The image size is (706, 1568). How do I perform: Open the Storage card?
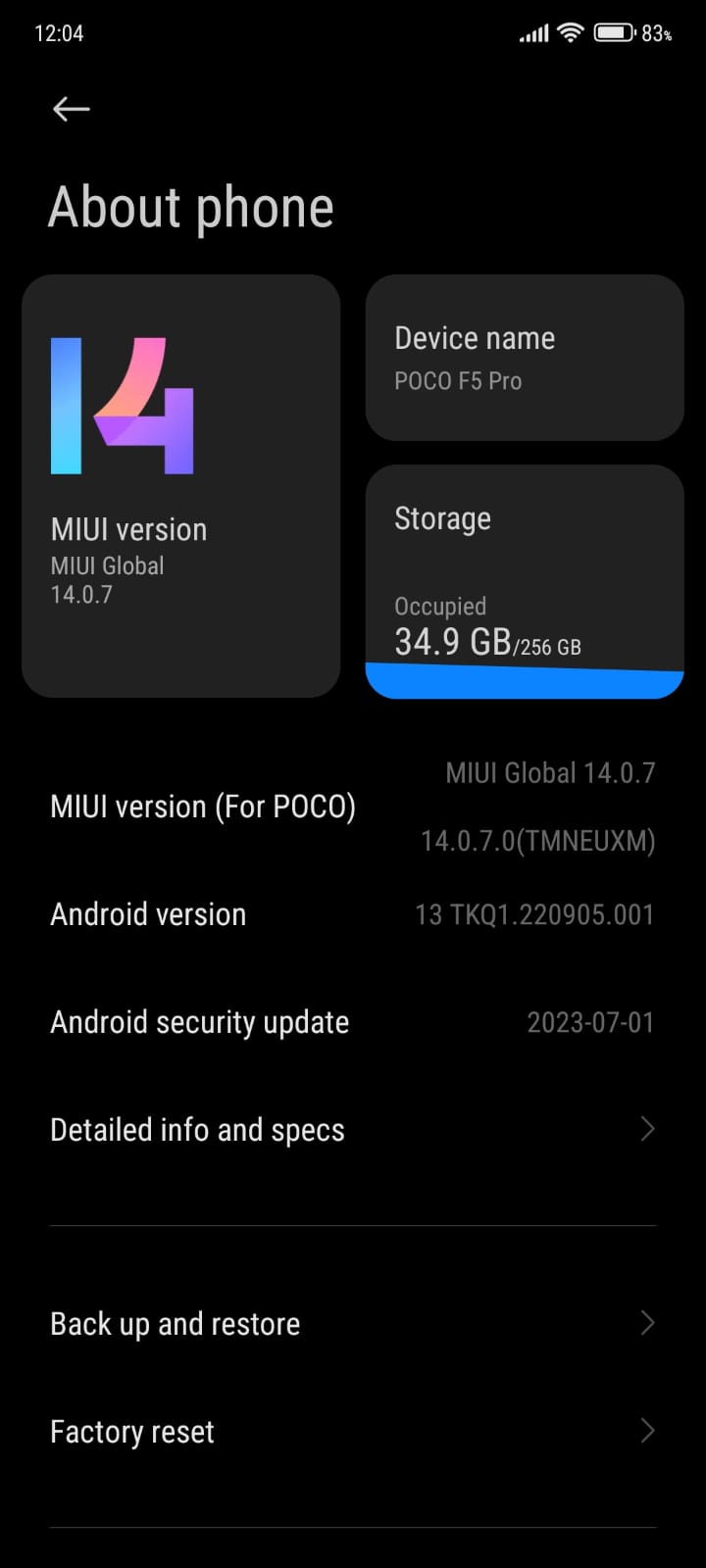click(525, 582)
